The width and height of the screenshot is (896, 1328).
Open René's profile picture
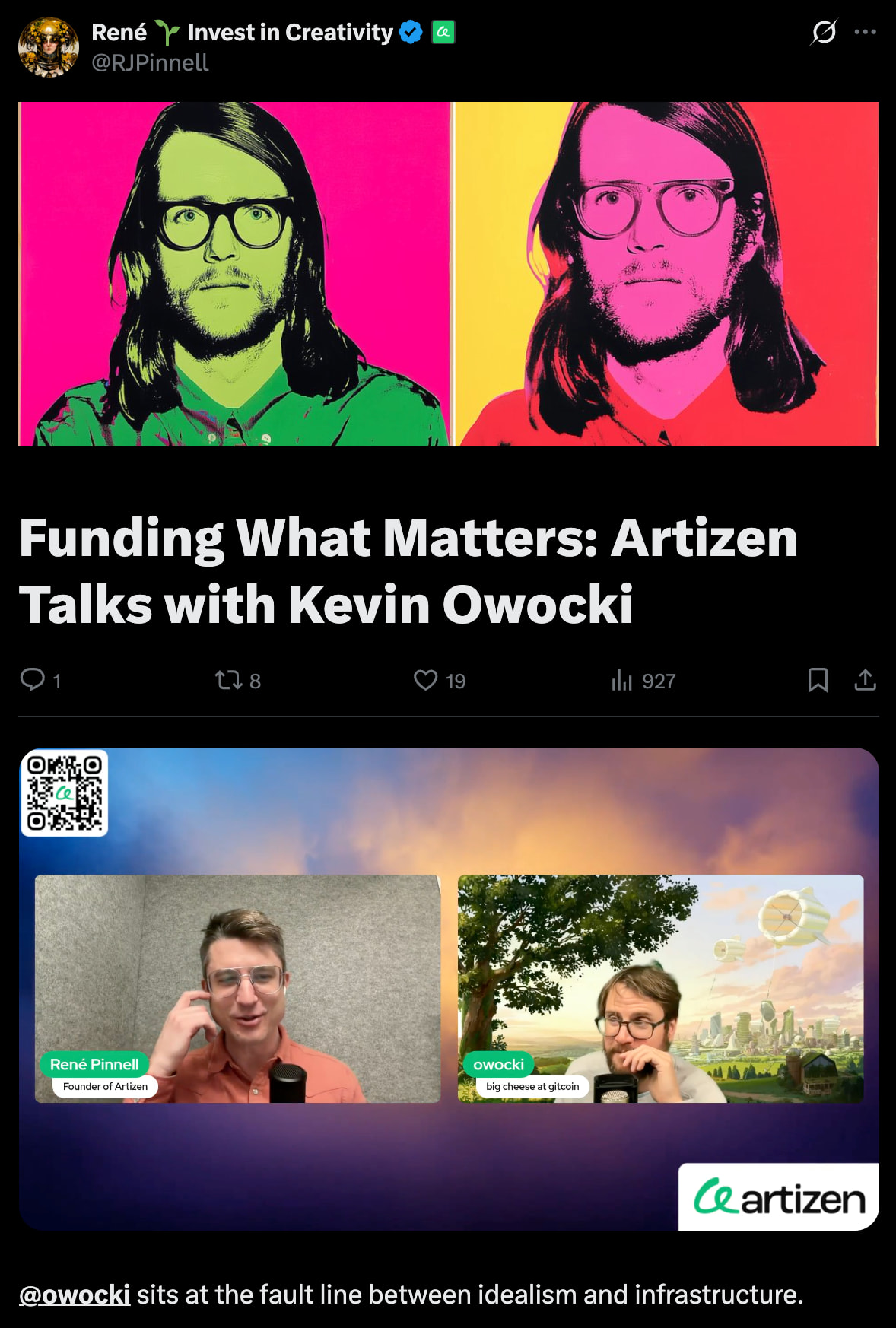[49, 47]
